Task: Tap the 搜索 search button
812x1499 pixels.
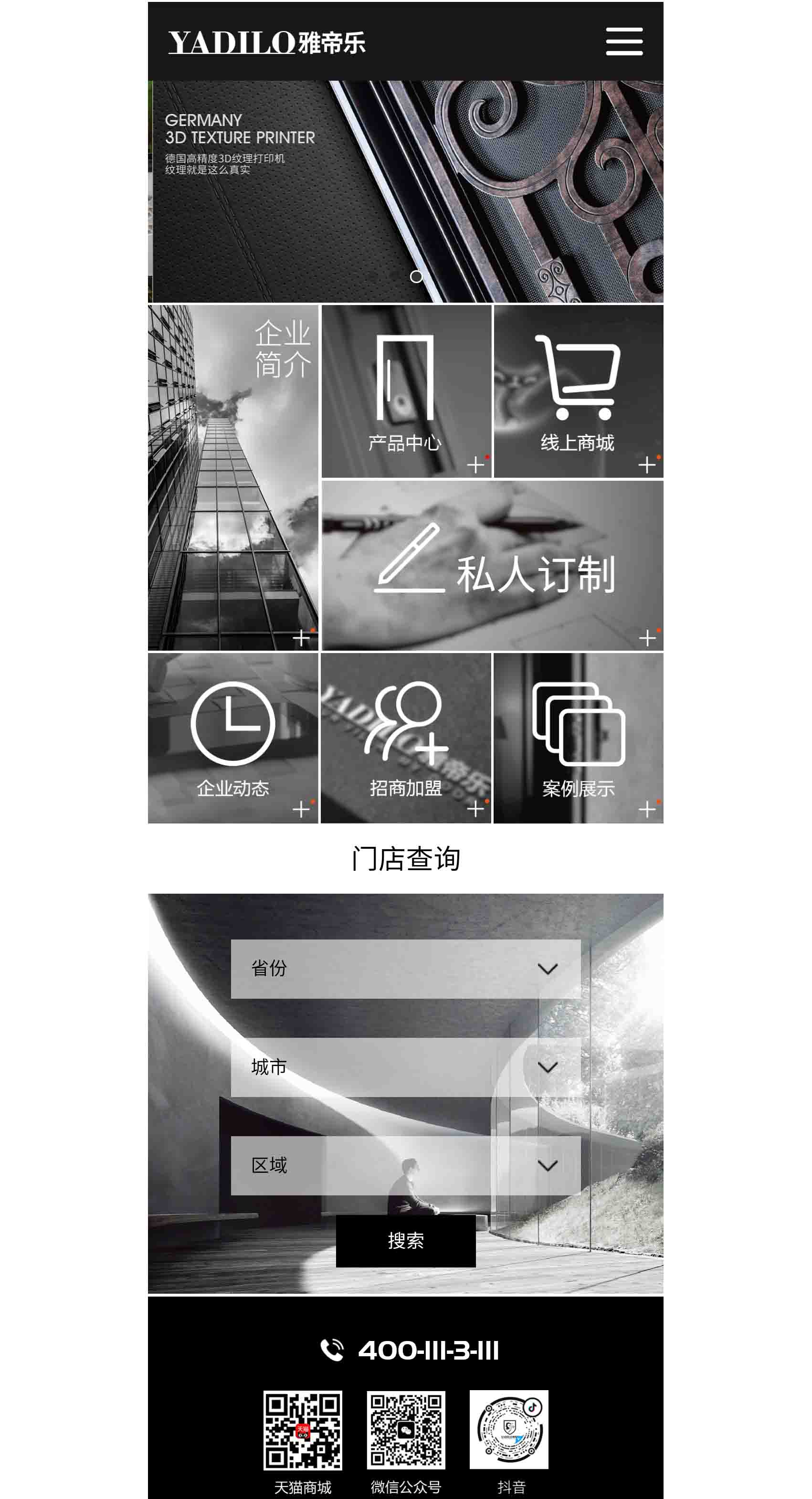Action: [406, 1241]
